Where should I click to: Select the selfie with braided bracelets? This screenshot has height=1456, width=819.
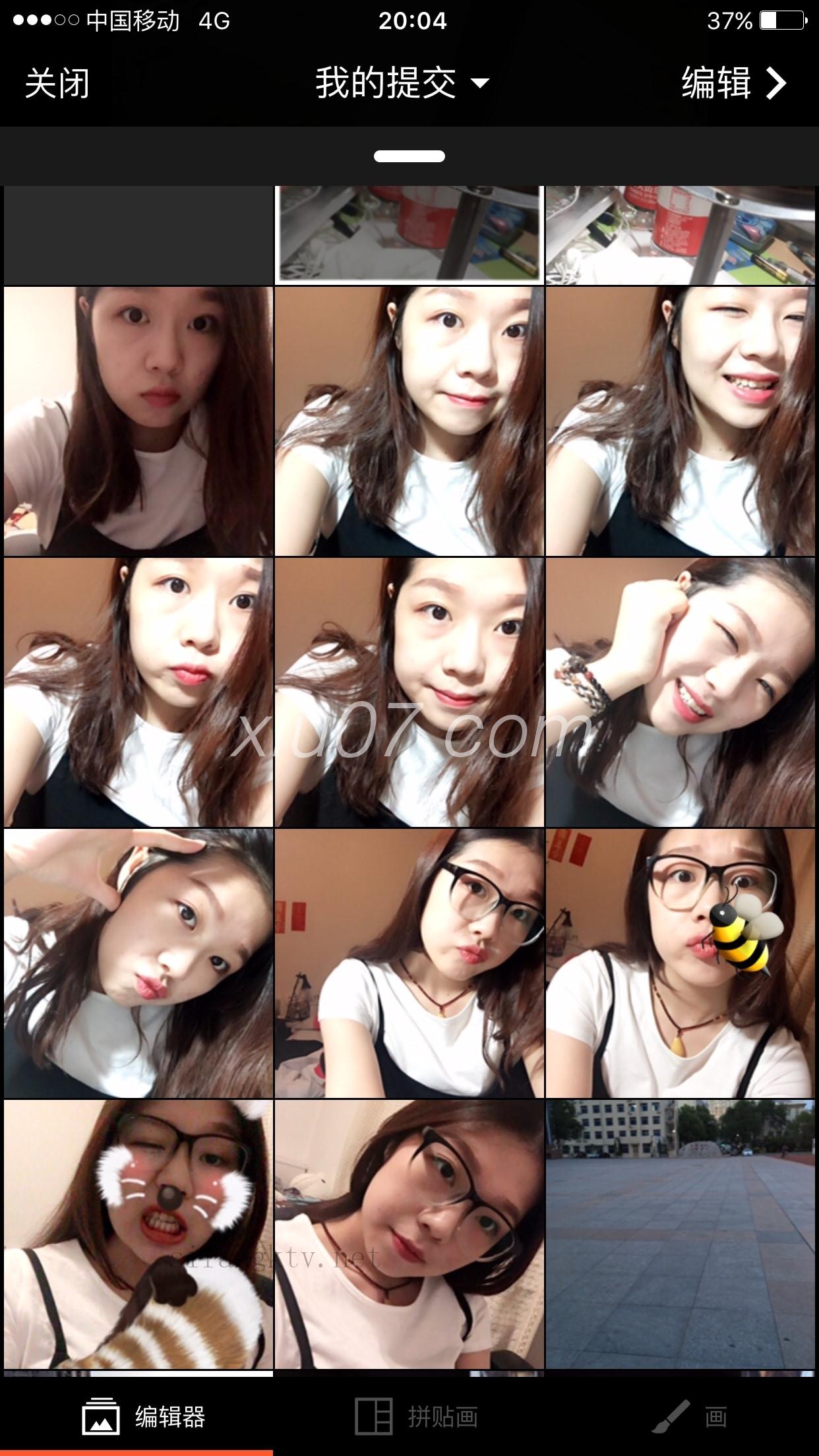point(680,692)
